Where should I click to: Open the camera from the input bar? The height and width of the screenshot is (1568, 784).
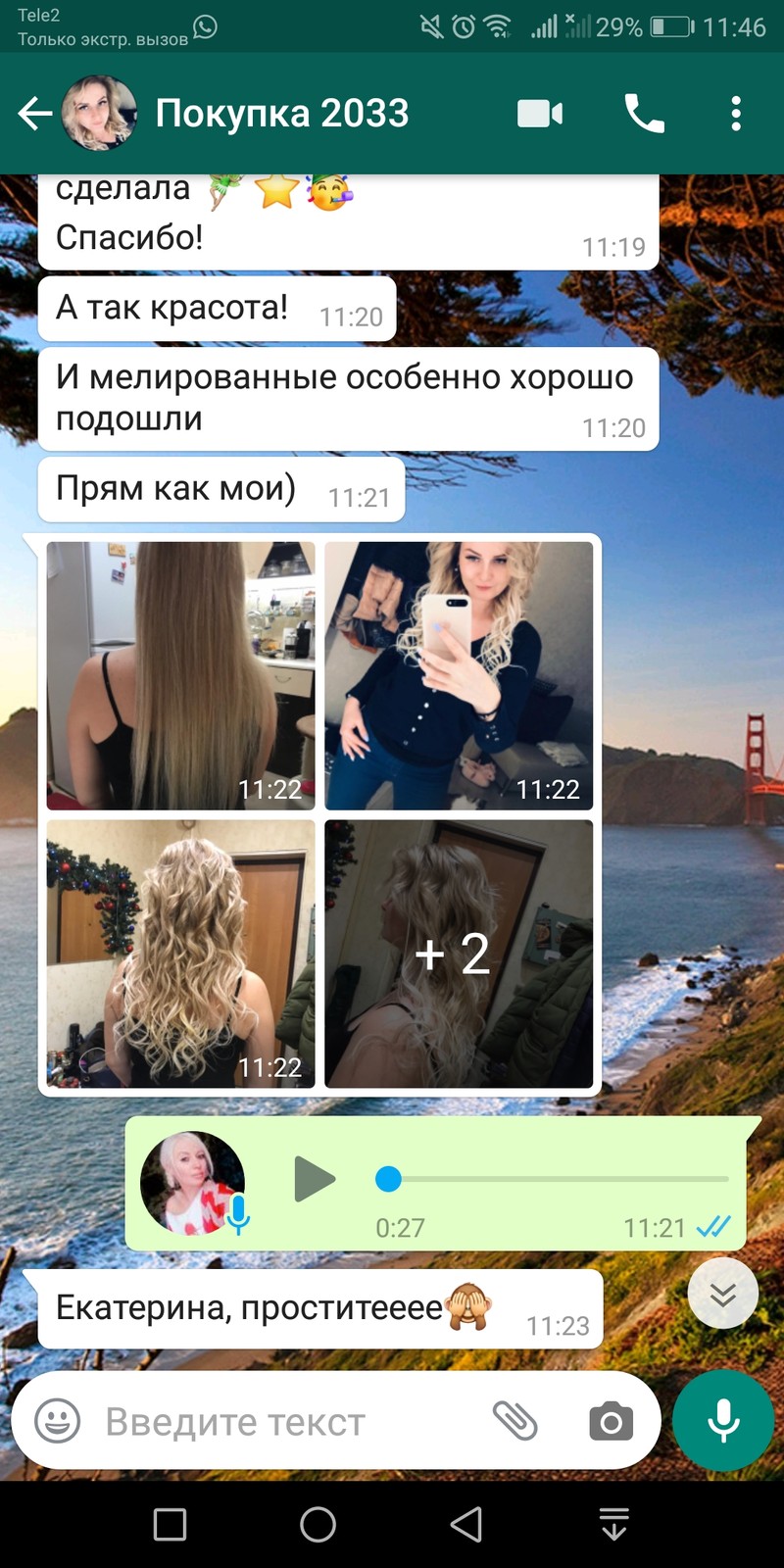(611, 1422)
